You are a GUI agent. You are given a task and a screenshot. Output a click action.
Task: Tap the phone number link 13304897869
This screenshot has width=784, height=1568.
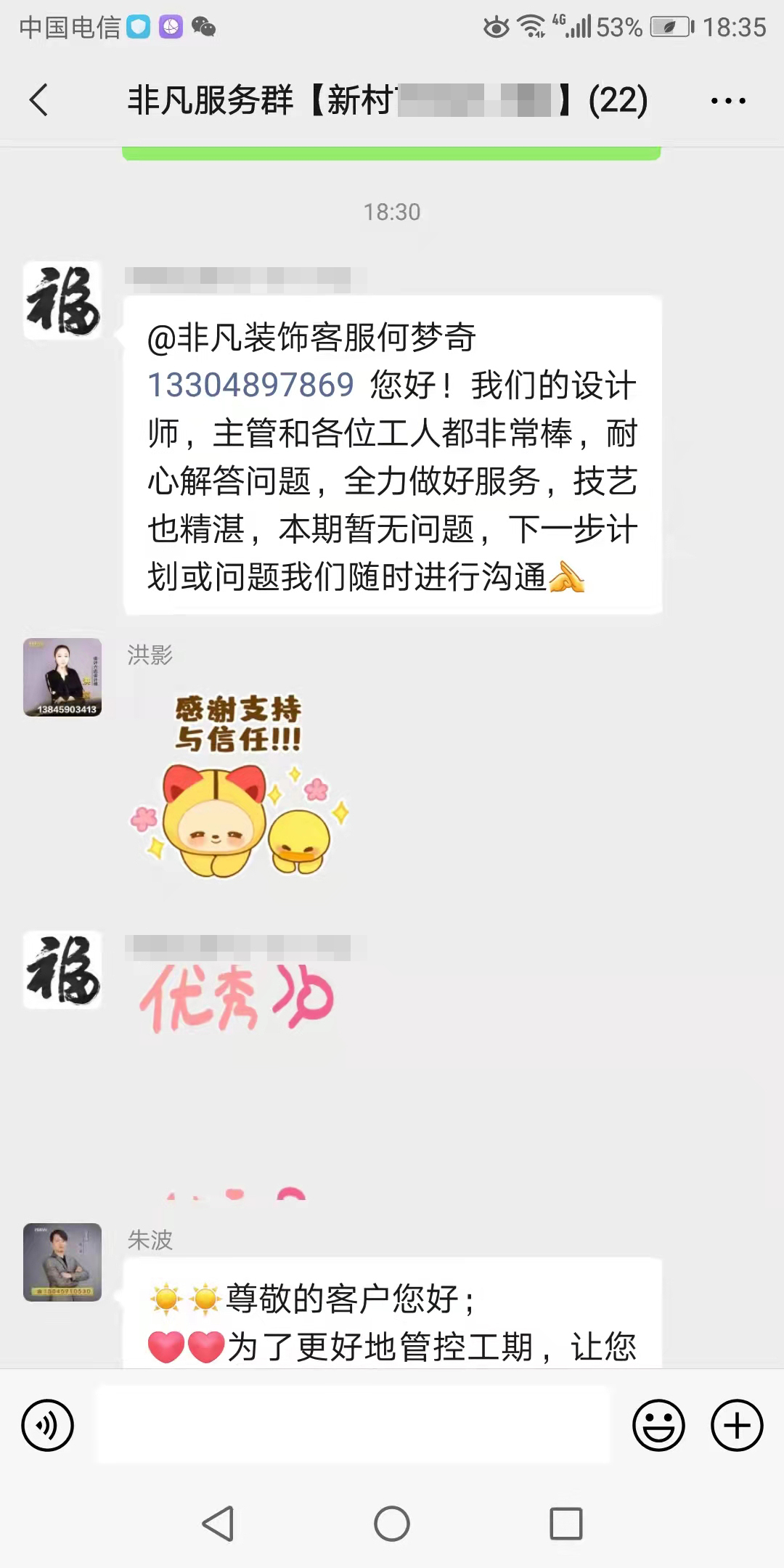(250, 385)
